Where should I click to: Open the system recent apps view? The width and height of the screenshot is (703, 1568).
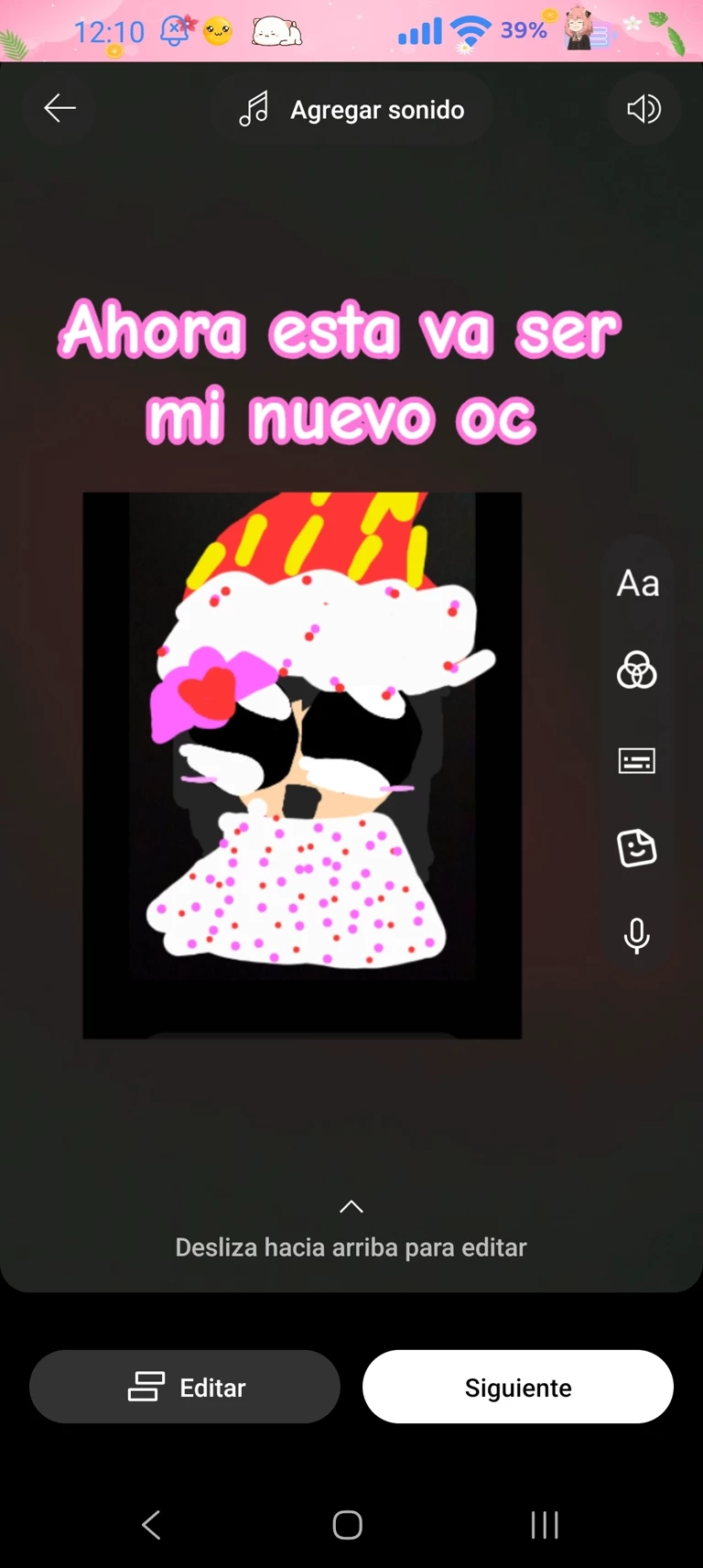pos(545,1525)
